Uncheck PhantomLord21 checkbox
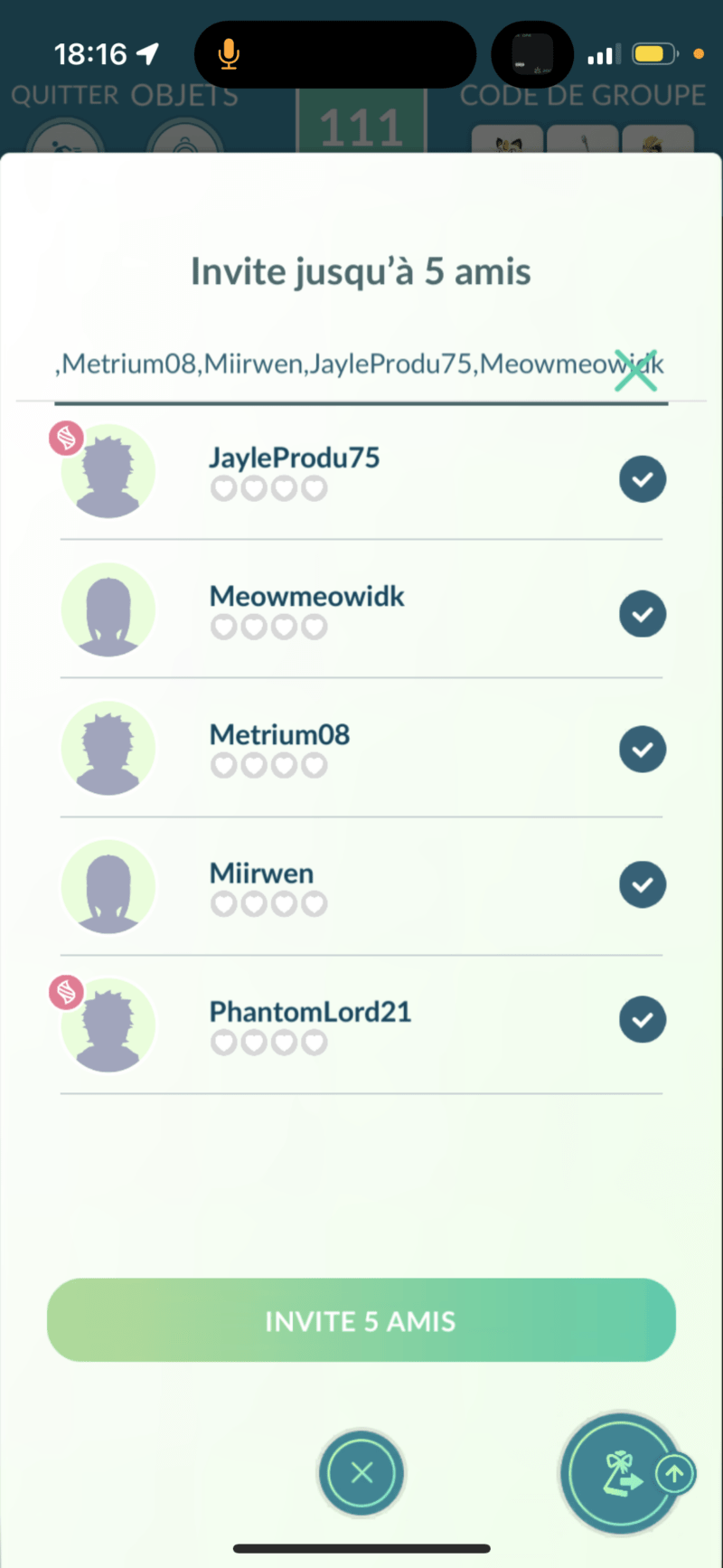This screenshot has width=723, height=1568. coord(643,1020)
